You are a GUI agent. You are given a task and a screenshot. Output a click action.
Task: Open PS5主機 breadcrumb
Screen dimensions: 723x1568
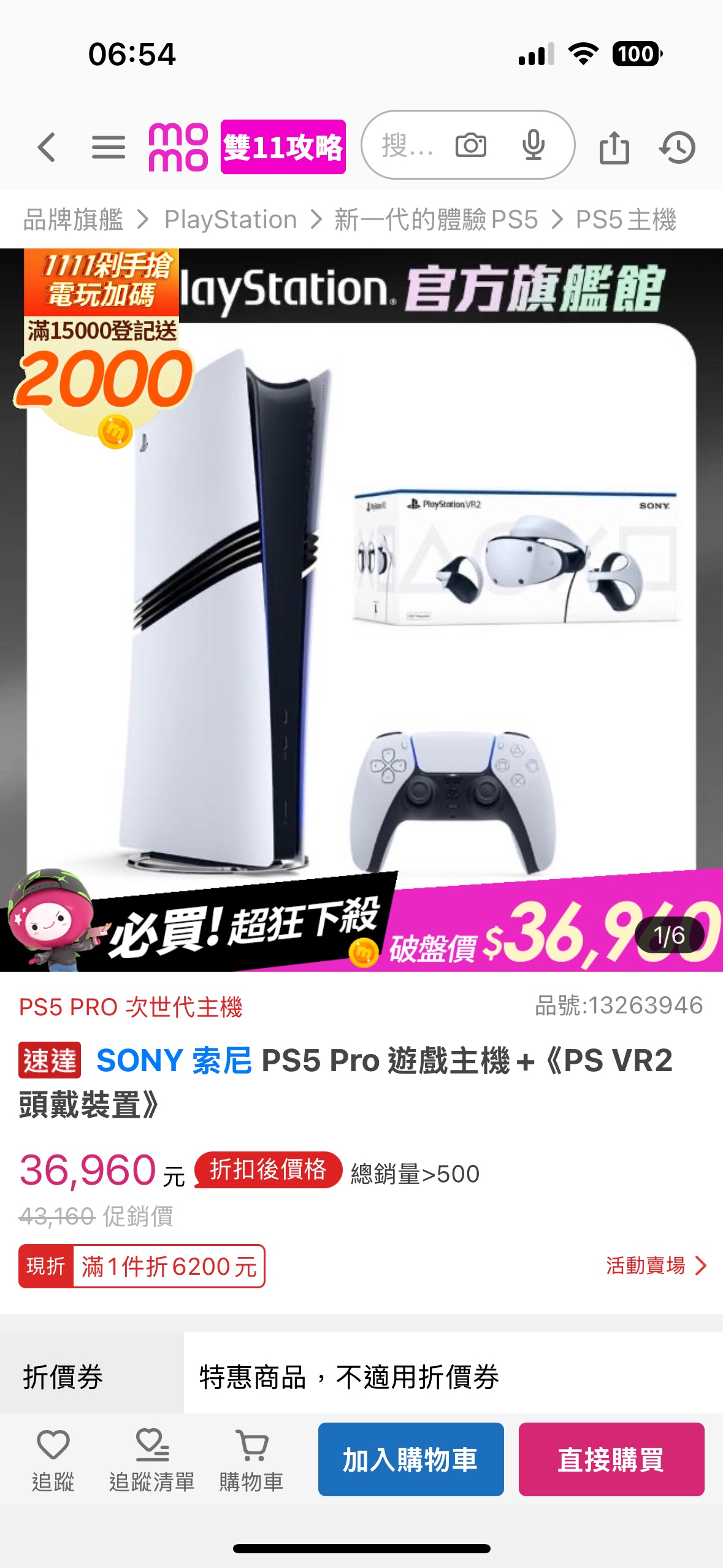tap(625, 220)
